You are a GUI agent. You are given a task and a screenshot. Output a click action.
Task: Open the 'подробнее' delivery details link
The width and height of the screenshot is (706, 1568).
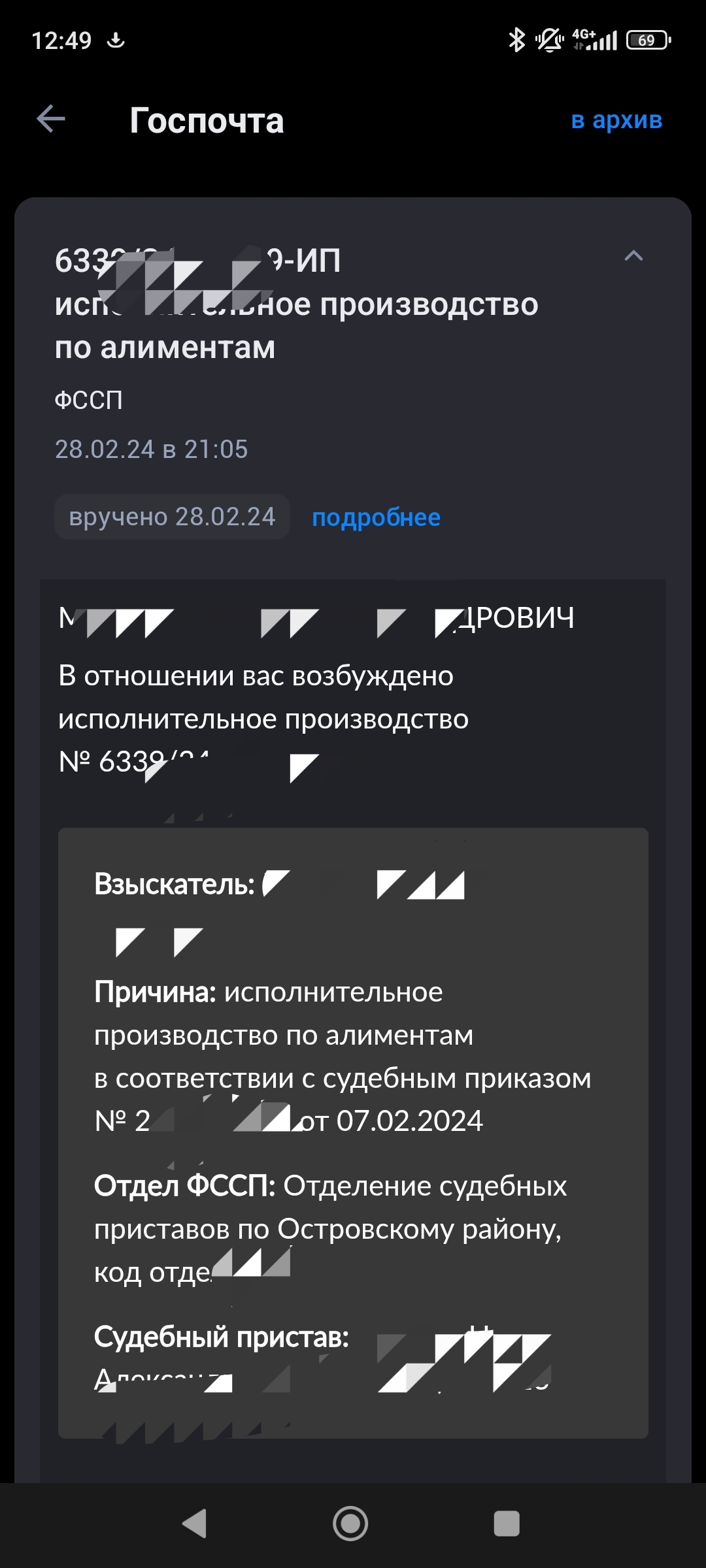pyautogui.click(x=376, y=517)
